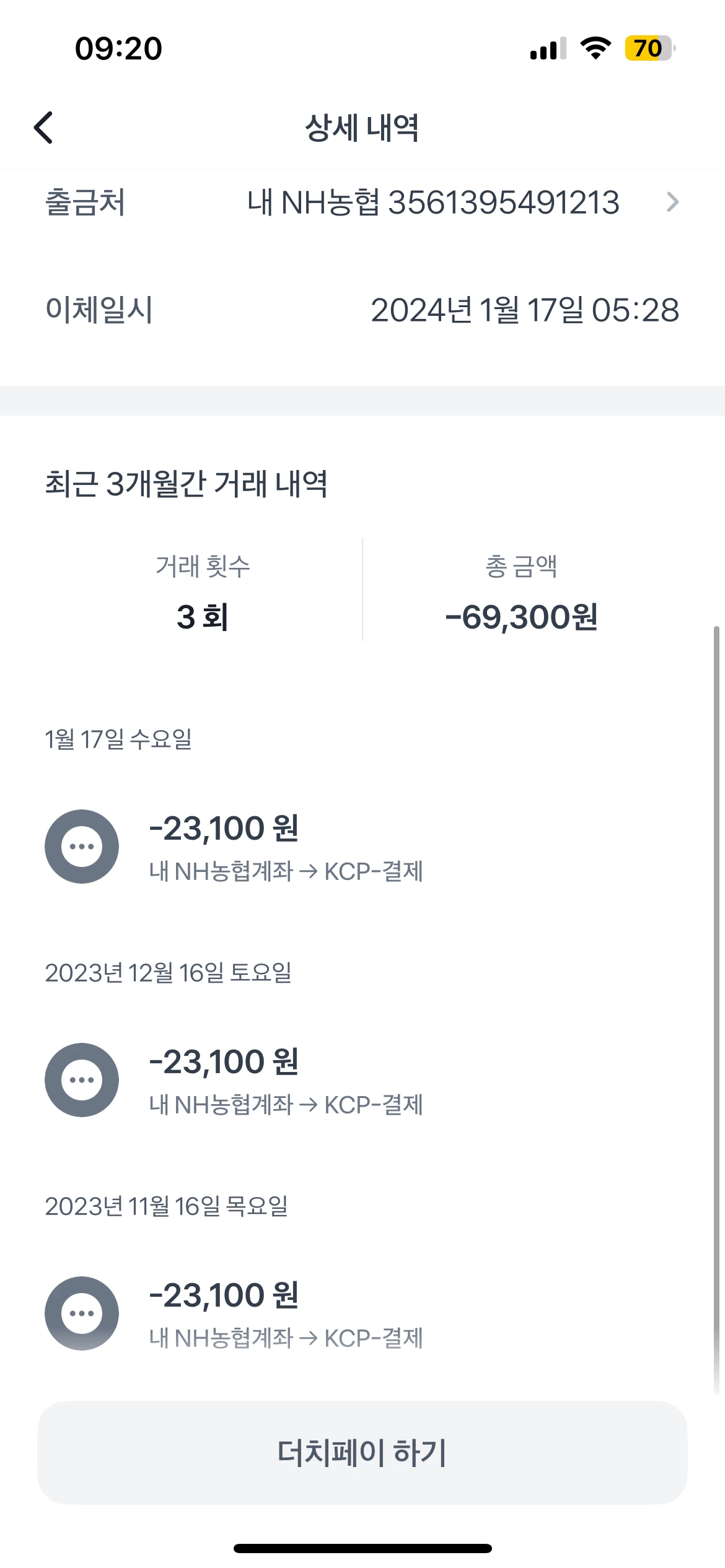The height and width of the screenshot is (1568, 725).
Task: Open the 출금처 내 NH농협 account row
Action: point(434,203)
